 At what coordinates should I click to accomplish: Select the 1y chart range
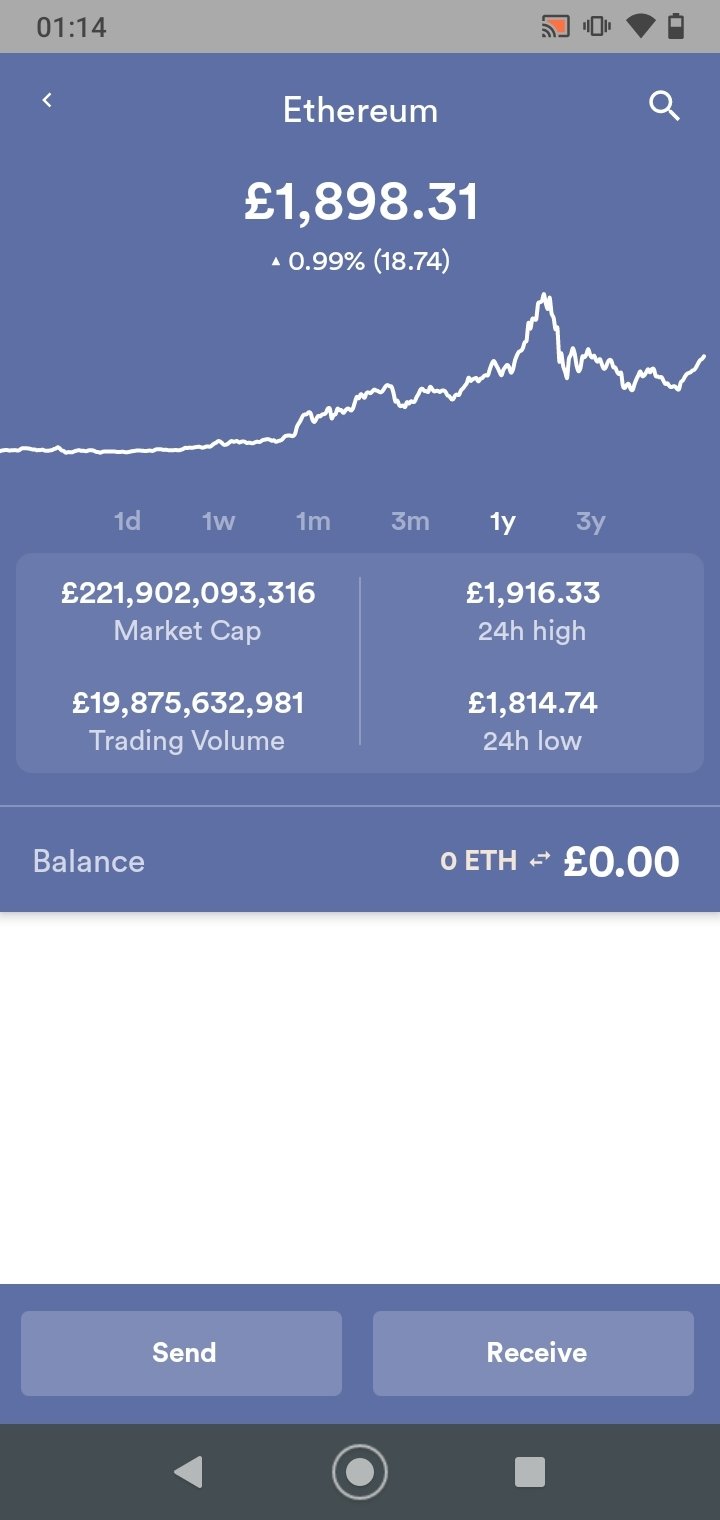point(502,521)
